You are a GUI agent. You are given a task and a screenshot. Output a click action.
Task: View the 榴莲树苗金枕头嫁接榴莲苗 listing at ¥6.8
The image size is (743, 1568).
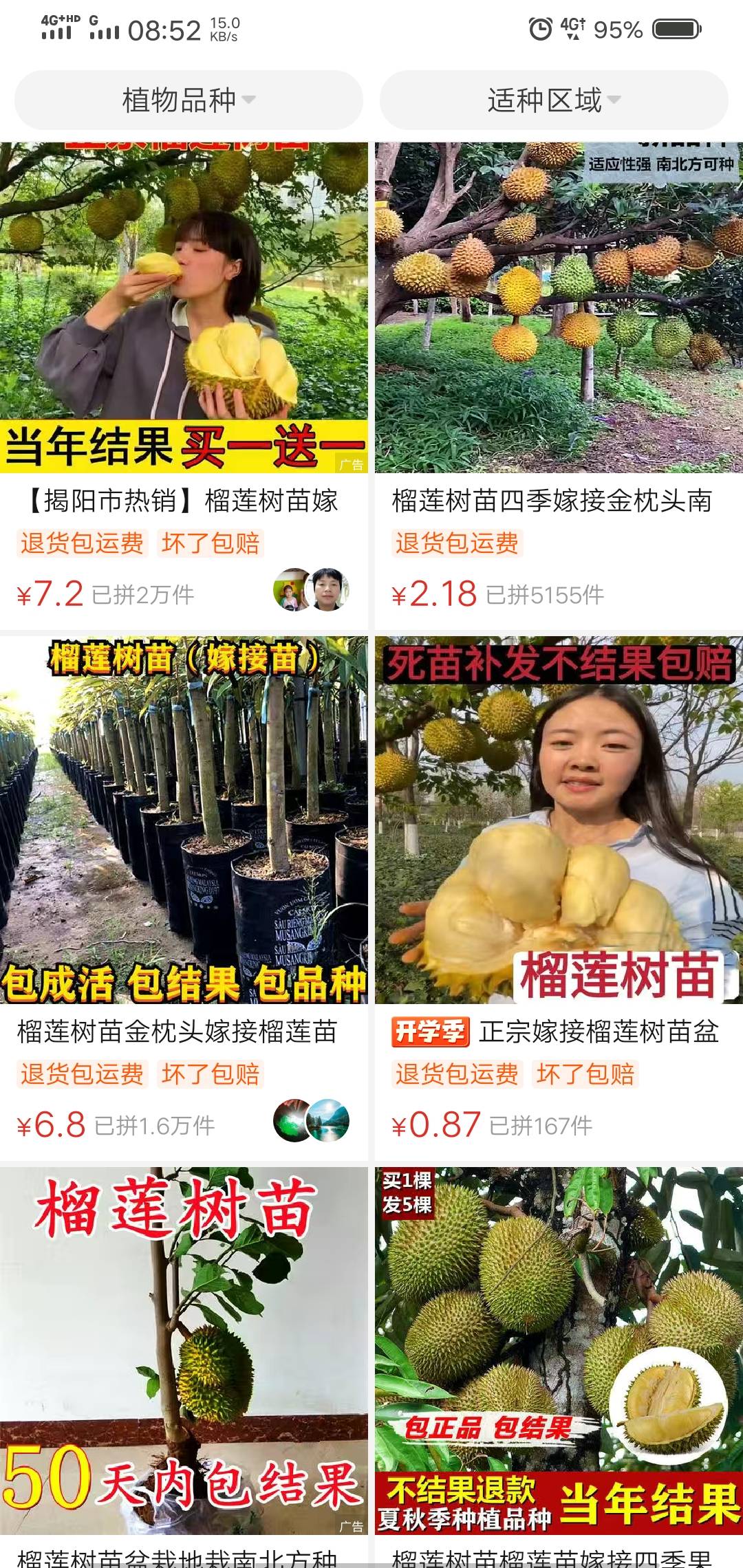[x=184, y=898]
